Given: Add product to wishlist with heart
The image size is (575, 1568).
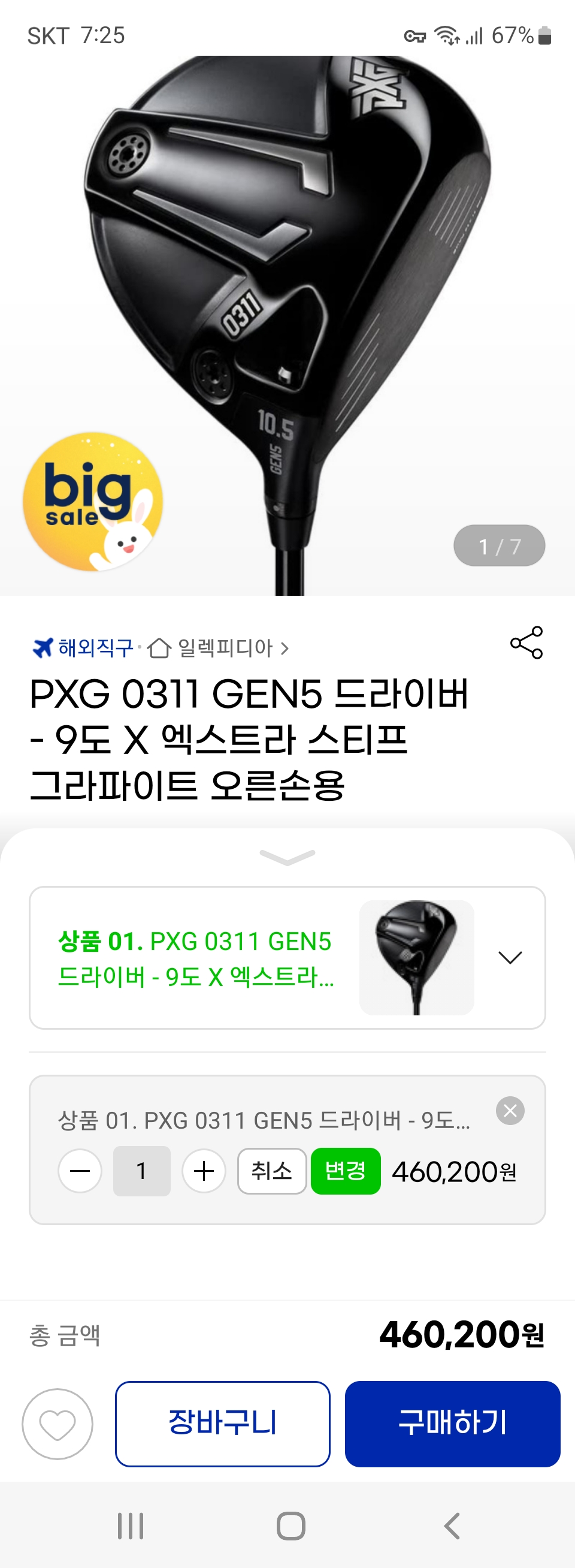Looking at the screenshot, I should coord(57,1424).
